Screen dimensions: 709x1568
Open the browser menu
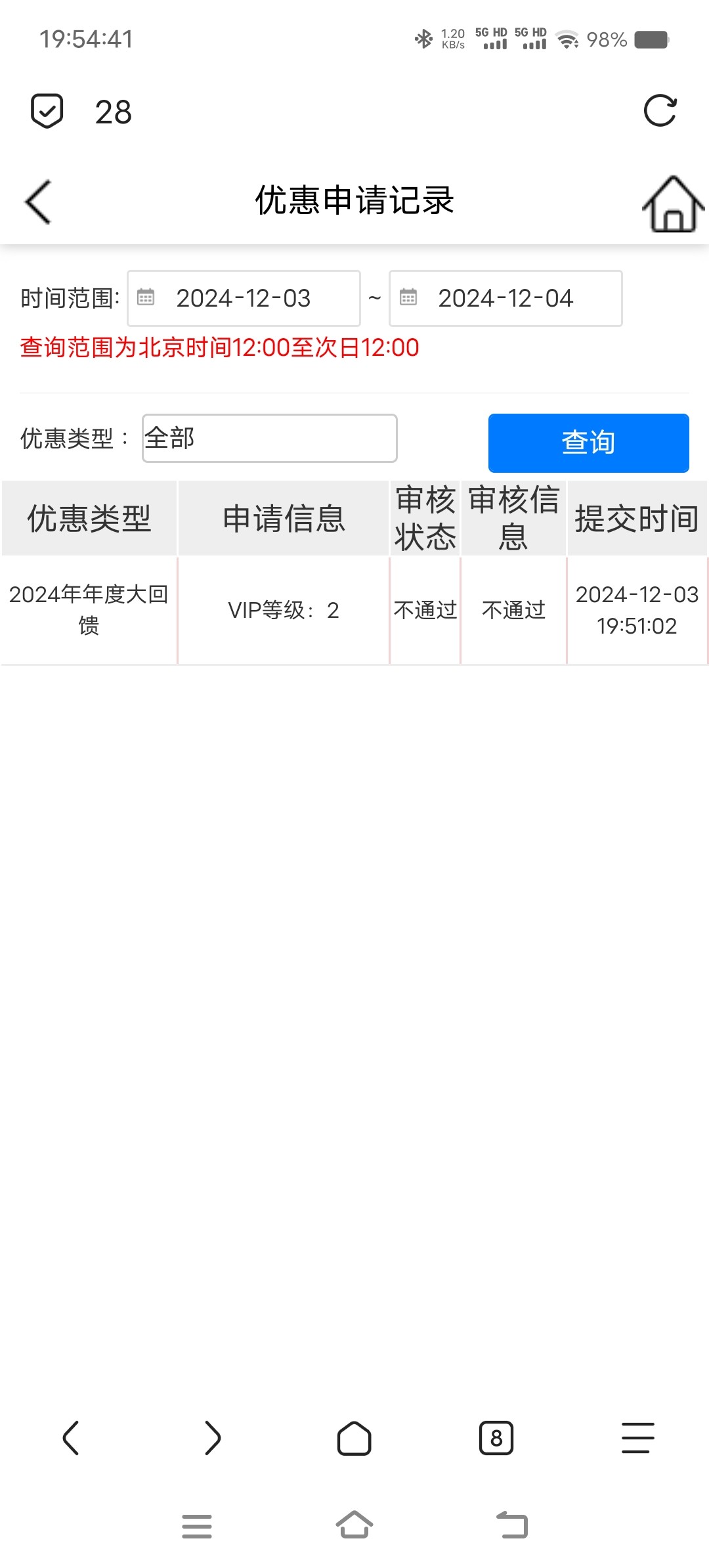(x=638, y=1438)
